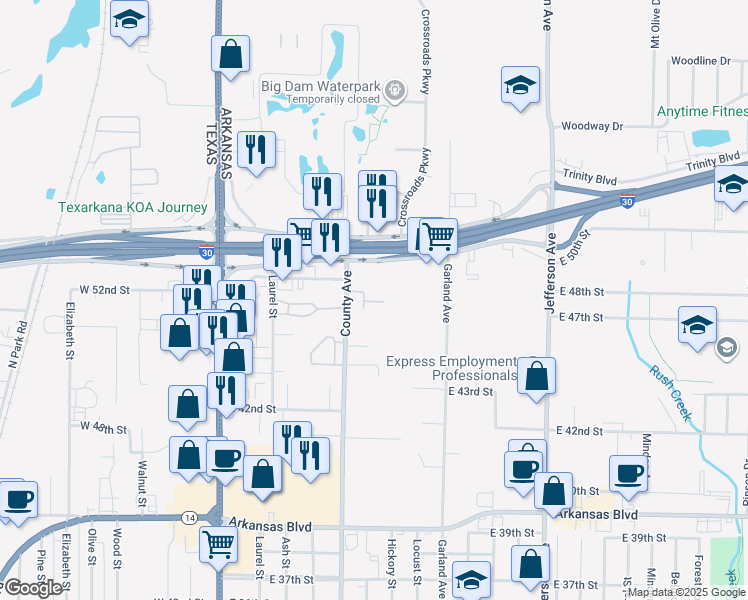Viewport: 748px width, 600px height.
Task: Select the shopping cart marker by Garland Ave
Action: click(439, 237)
